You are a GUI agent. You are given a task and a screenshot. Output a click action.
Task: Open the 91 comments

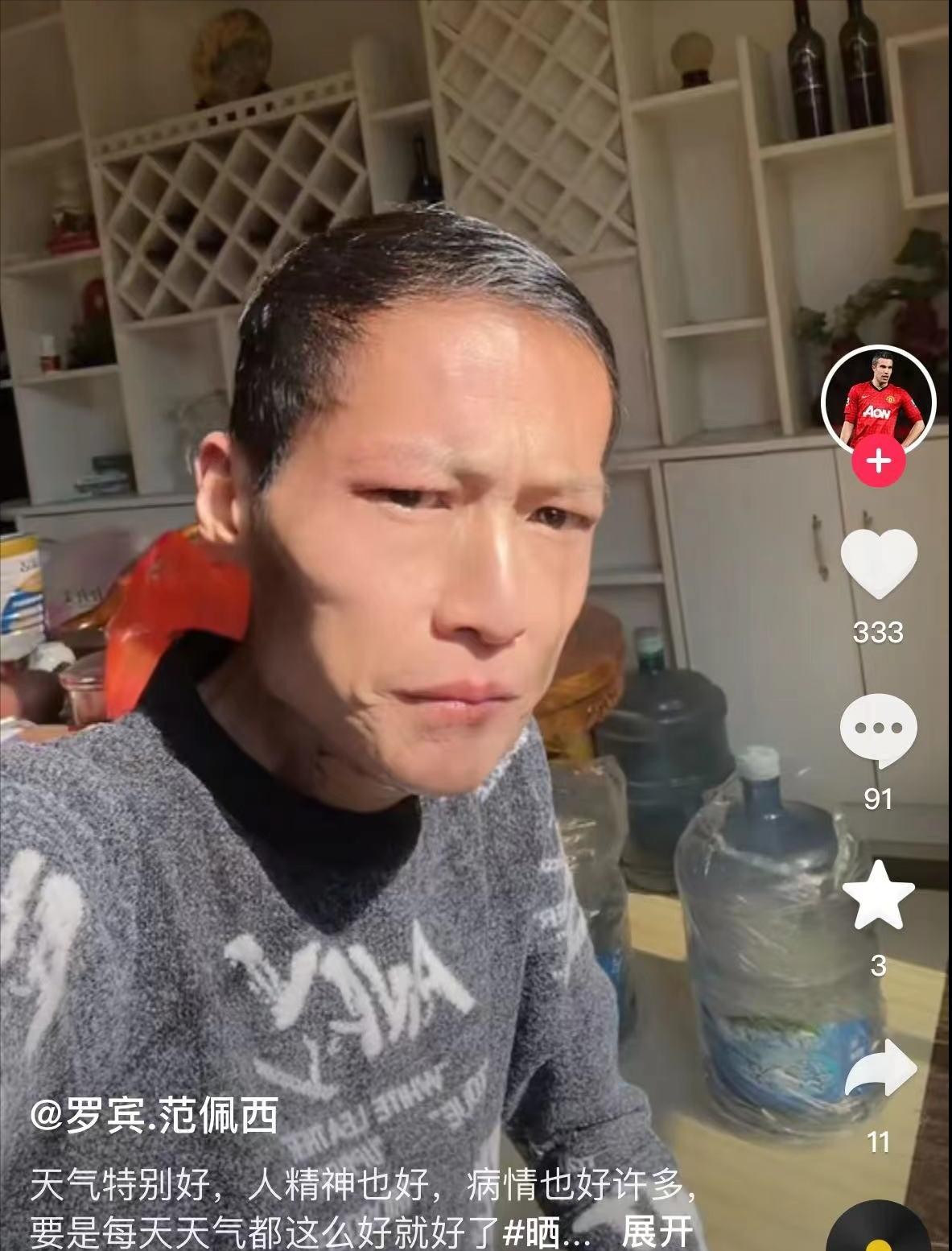[878, 729]
